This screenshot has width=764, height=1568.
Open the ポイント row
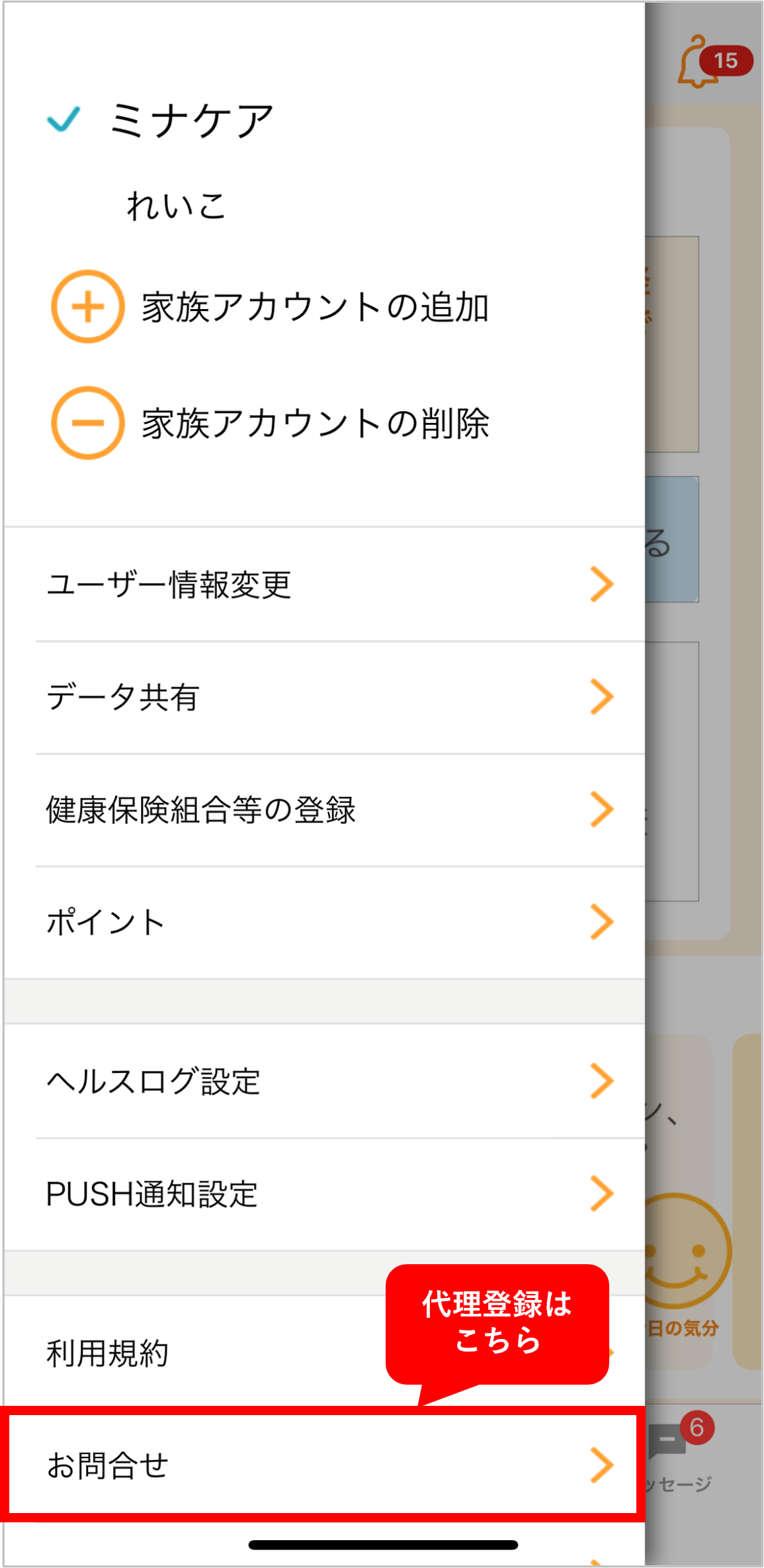coord(324,922)
